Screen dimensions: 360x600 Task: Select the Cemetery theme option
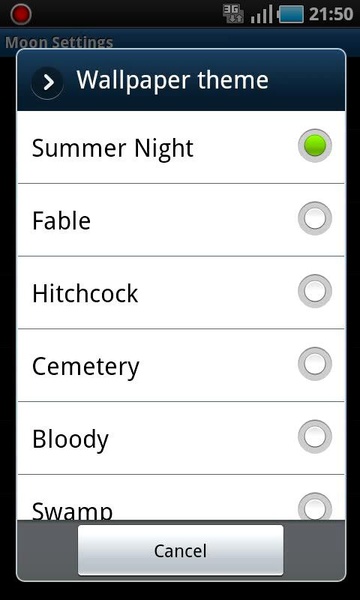pos(181,365)
